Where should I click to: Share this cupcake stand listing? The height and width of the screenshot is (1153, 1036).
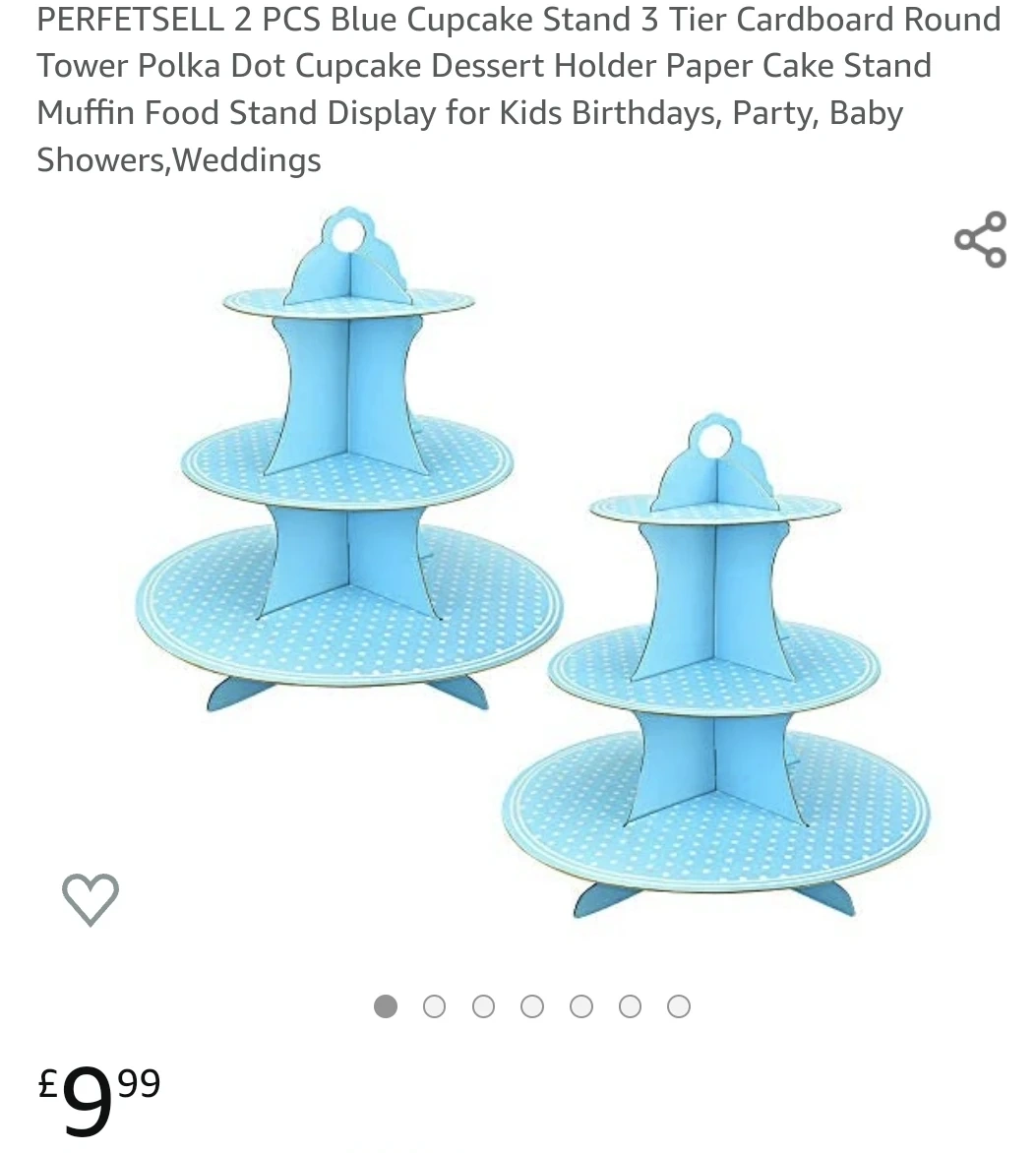[980, 239]
